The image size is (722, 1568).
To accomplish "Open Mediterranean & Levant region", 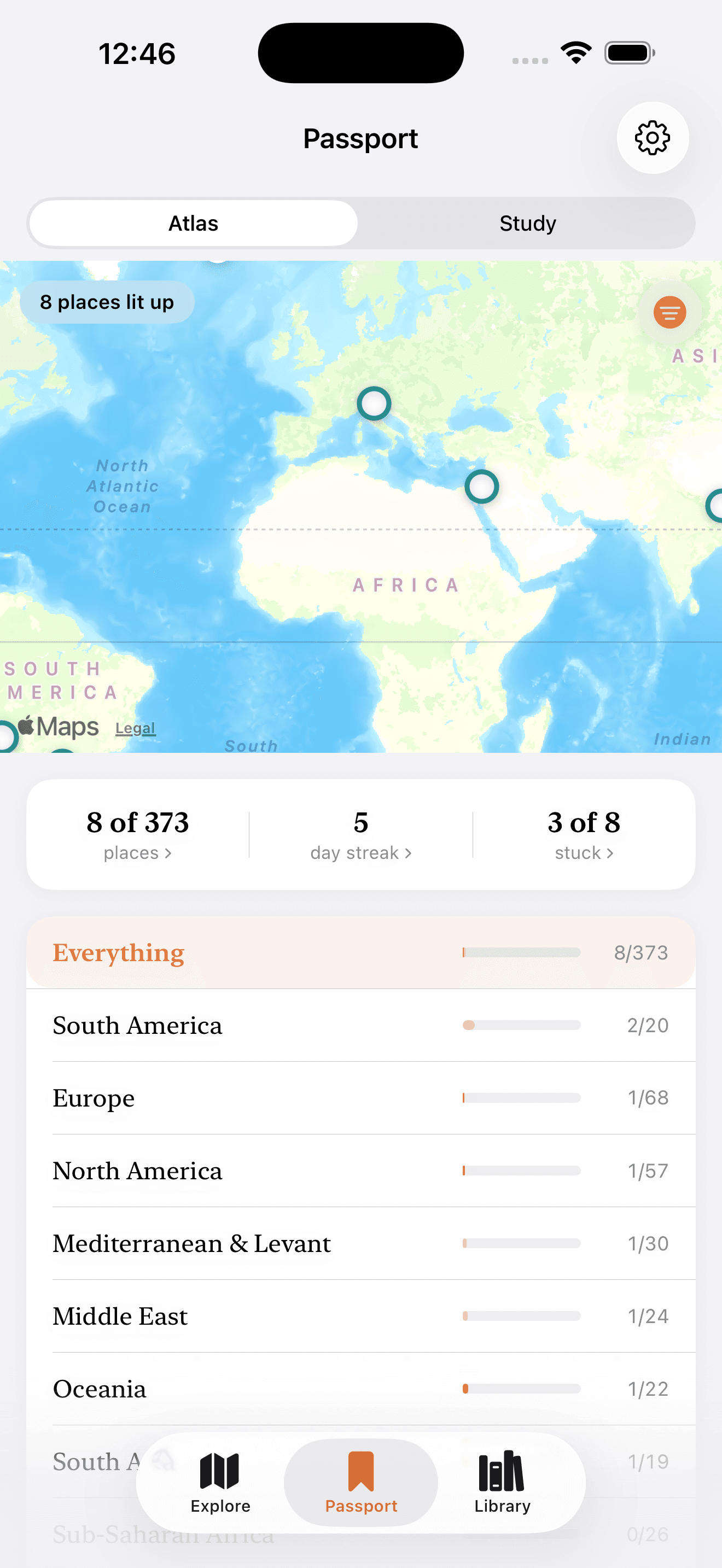I will click(361, 1243).
